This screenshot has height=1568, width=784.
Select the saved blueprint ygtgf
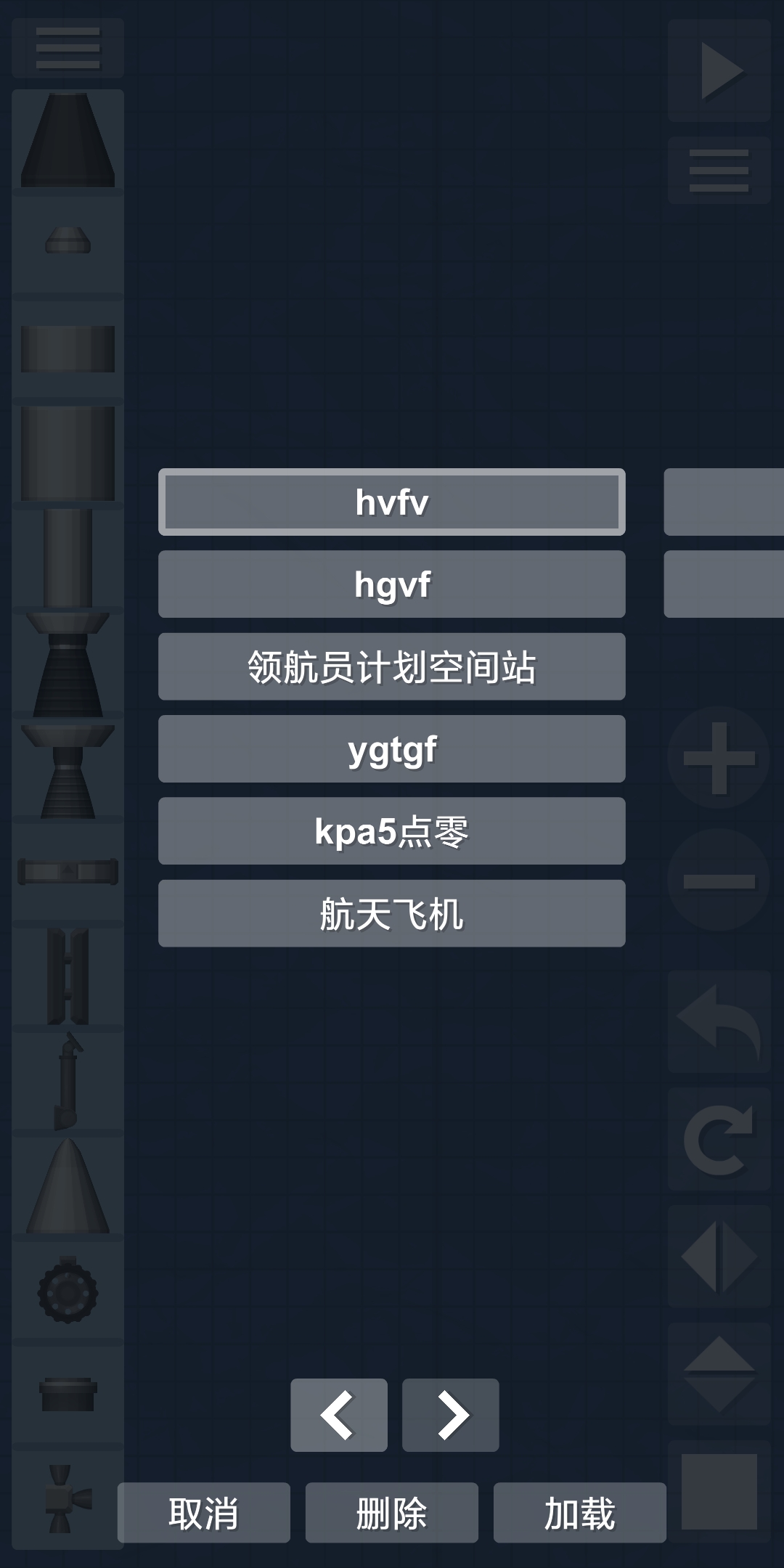(x=391, y=748)
